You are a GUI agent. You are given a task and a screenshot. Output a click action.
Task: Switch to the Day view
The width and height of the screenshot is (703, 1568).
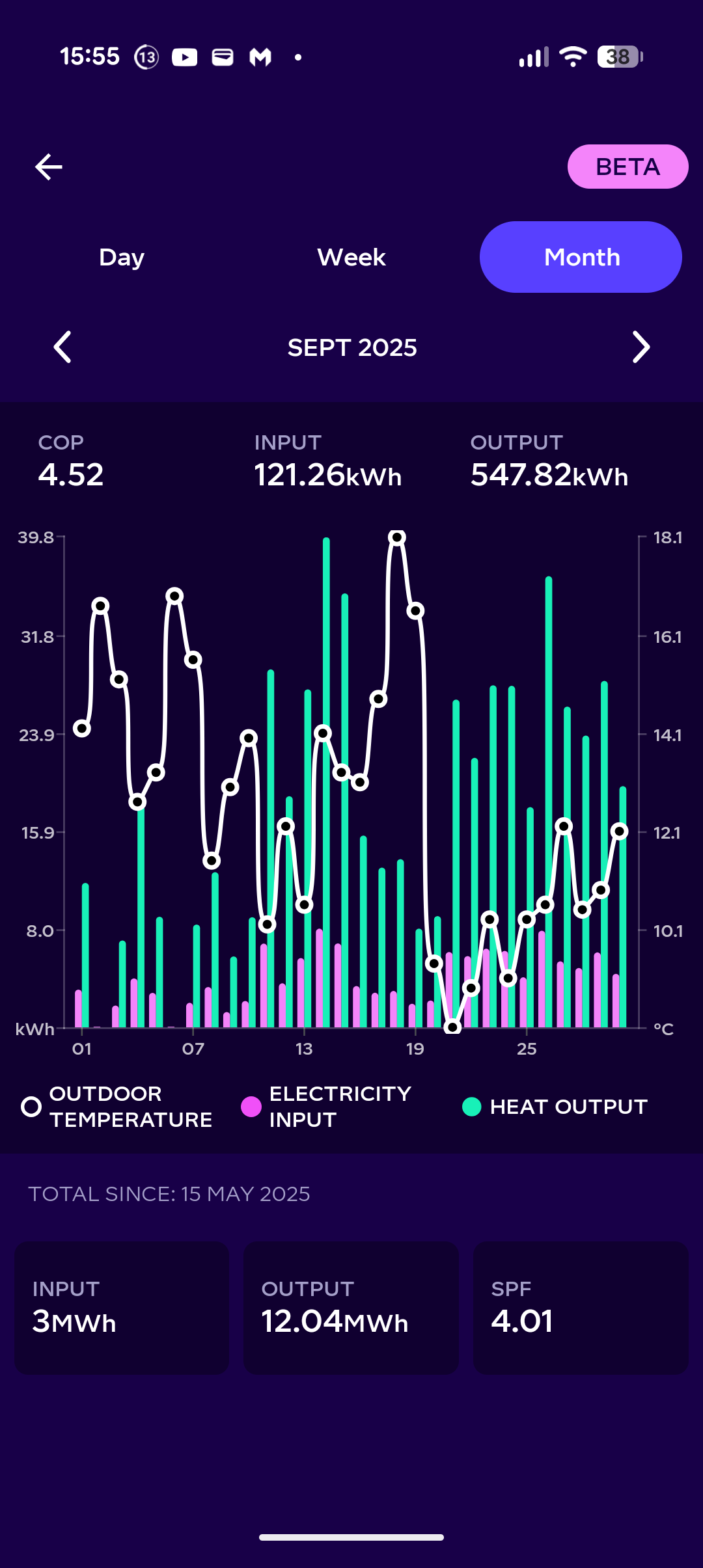[122, 257]
